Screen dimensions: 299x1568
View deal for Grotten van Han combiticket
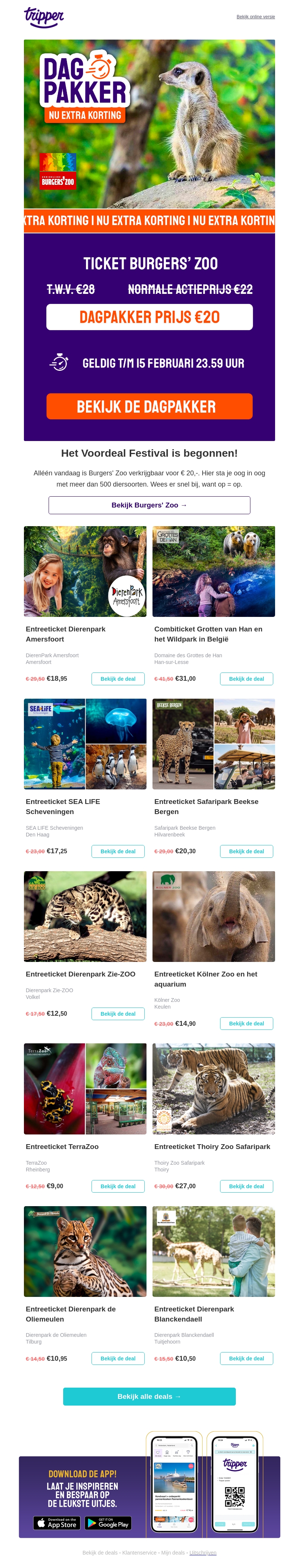246,678
